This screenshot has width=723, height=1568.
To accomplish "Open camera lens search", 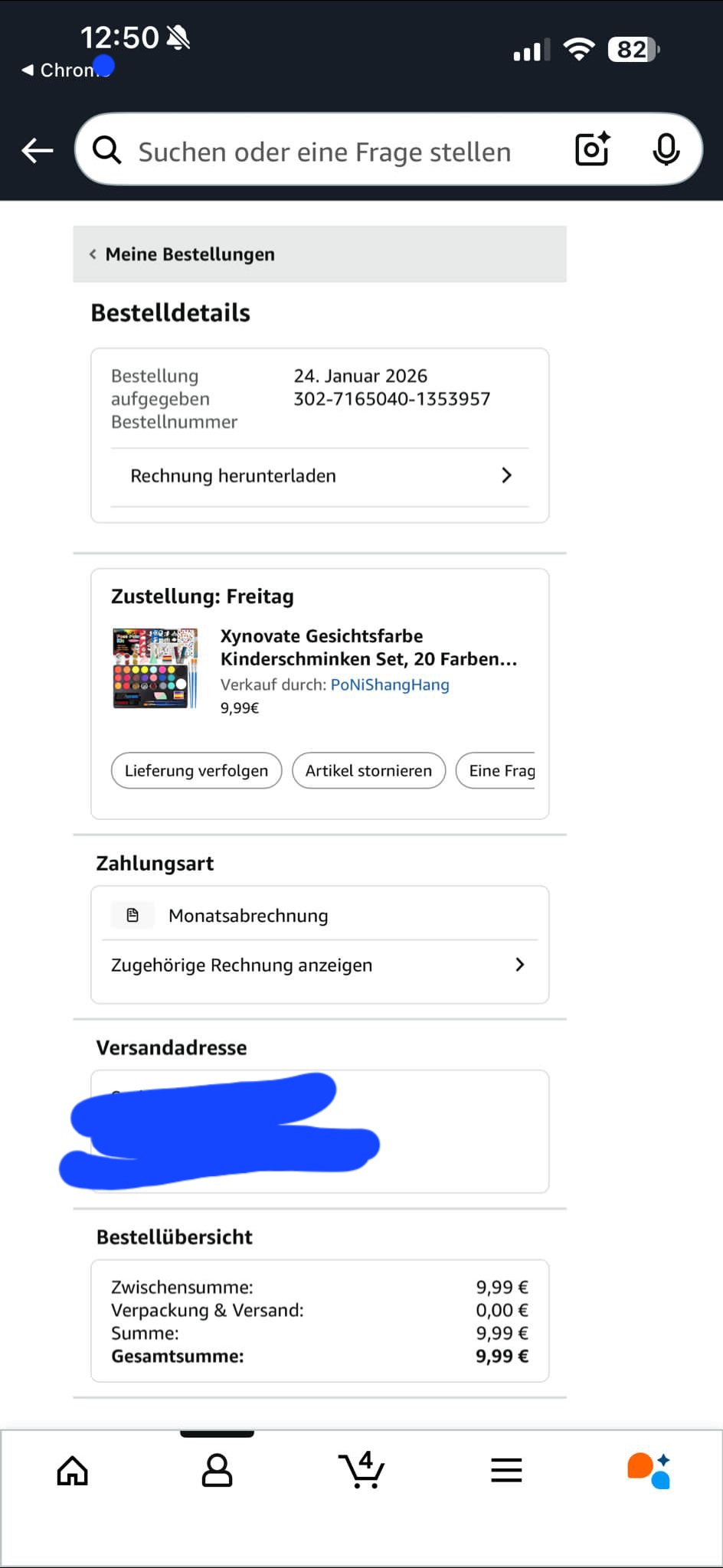I will [x=592, y=149].
